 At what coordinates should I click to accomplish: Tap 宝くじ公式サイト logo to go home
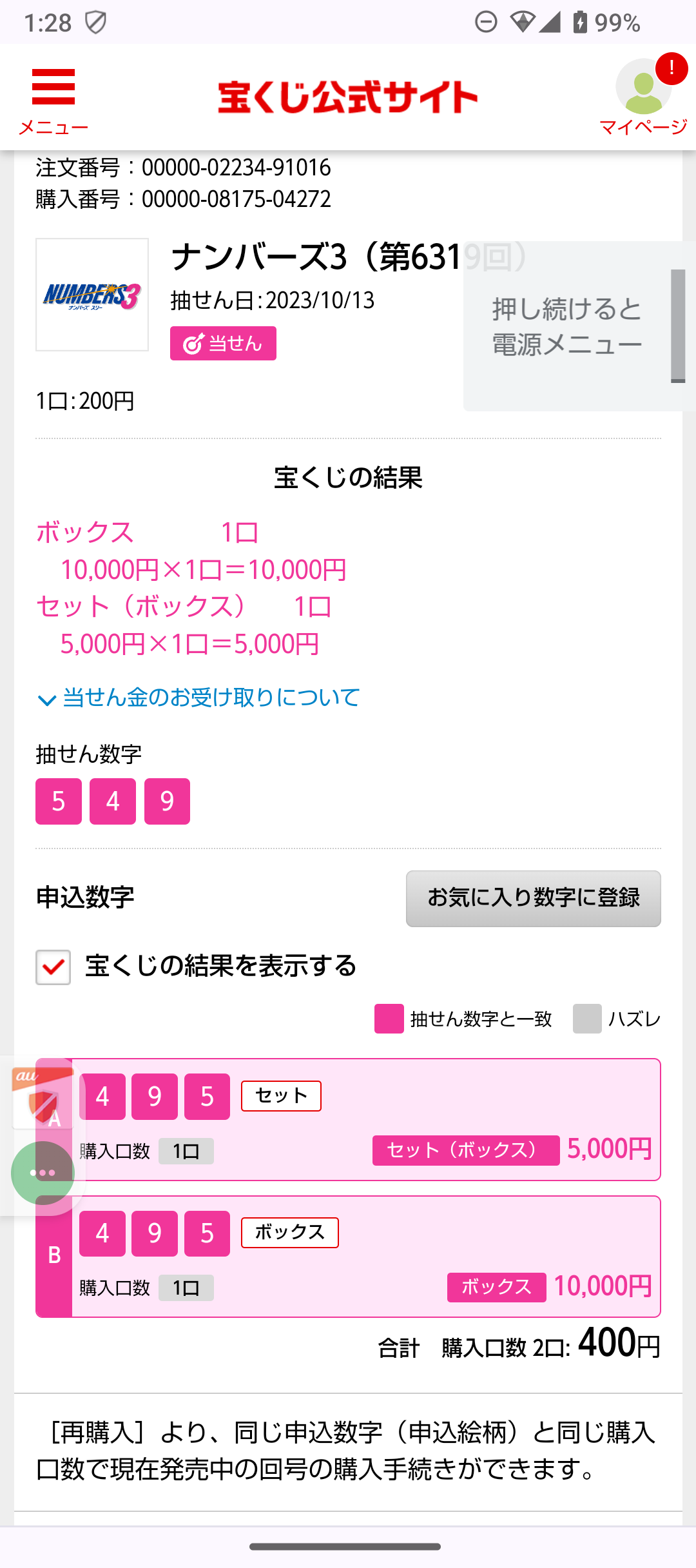click(347, 97)
